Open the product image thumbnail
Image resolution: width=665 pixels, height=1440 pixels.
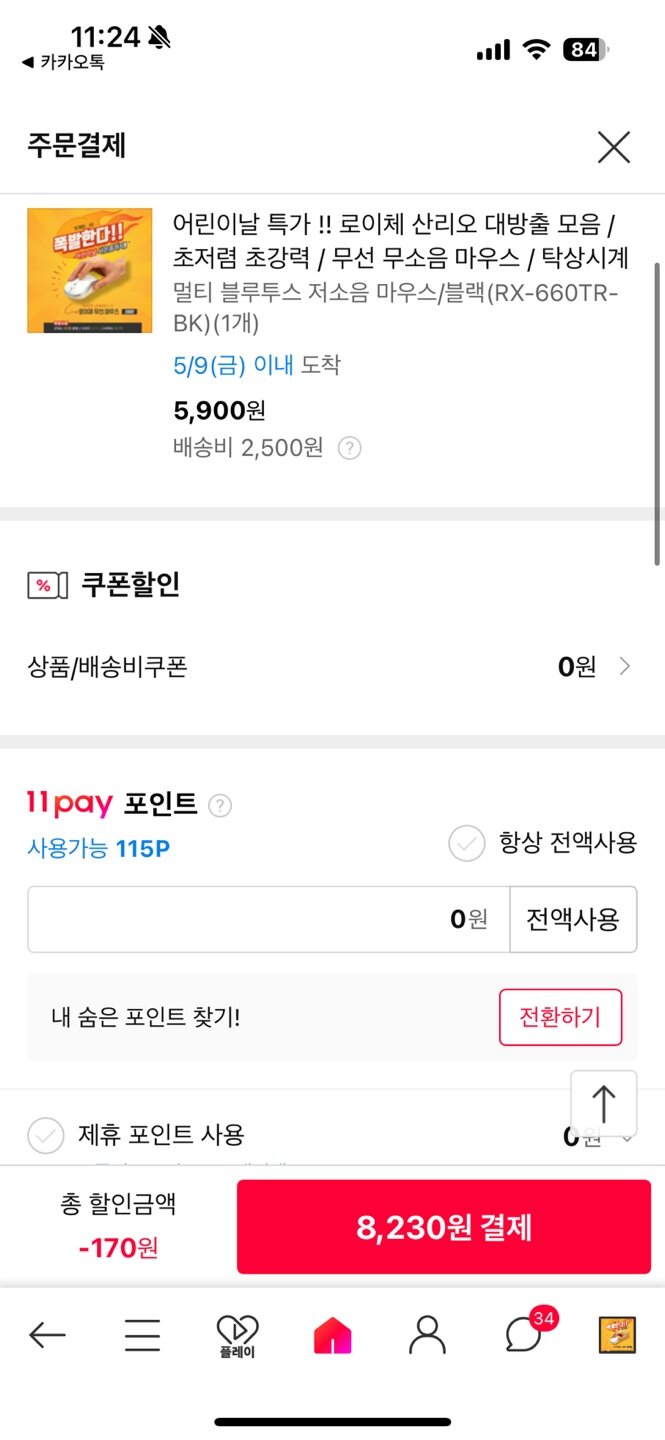[90, 270]
